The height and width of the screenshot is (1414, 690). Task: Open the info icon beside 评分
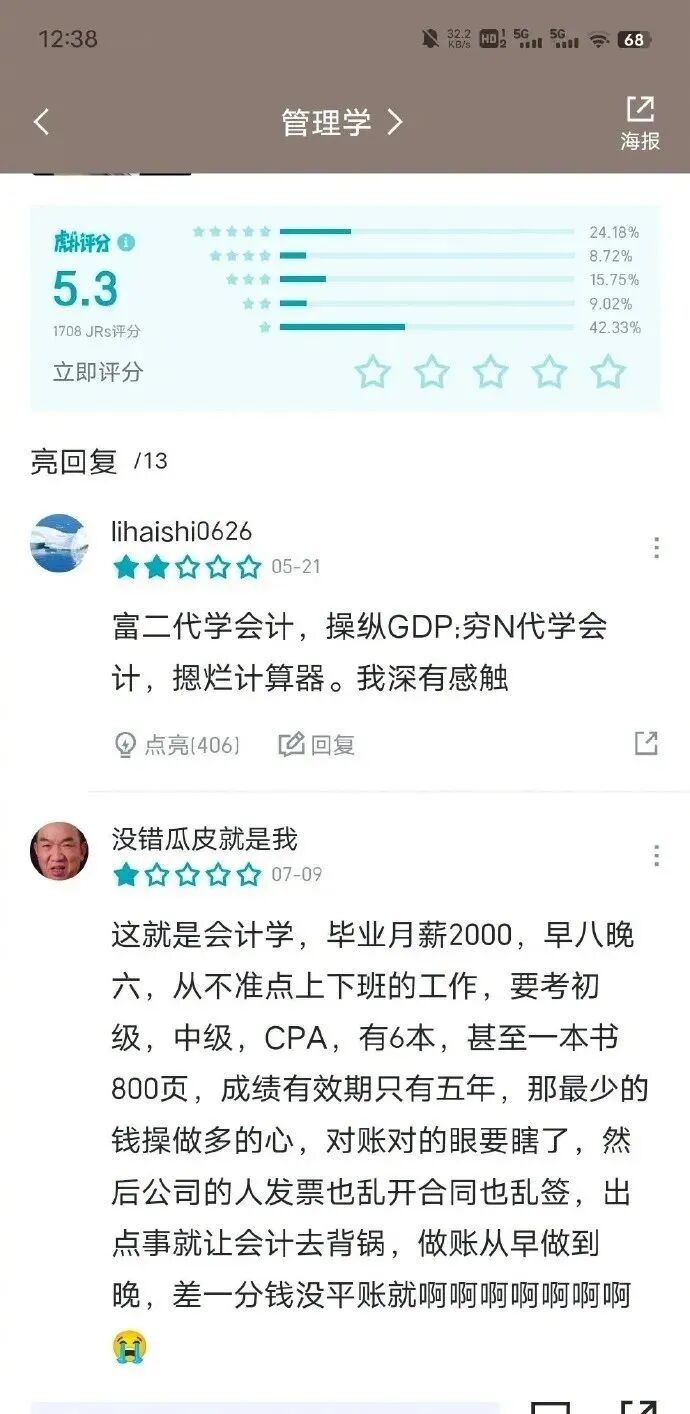(x=126, y=243)
